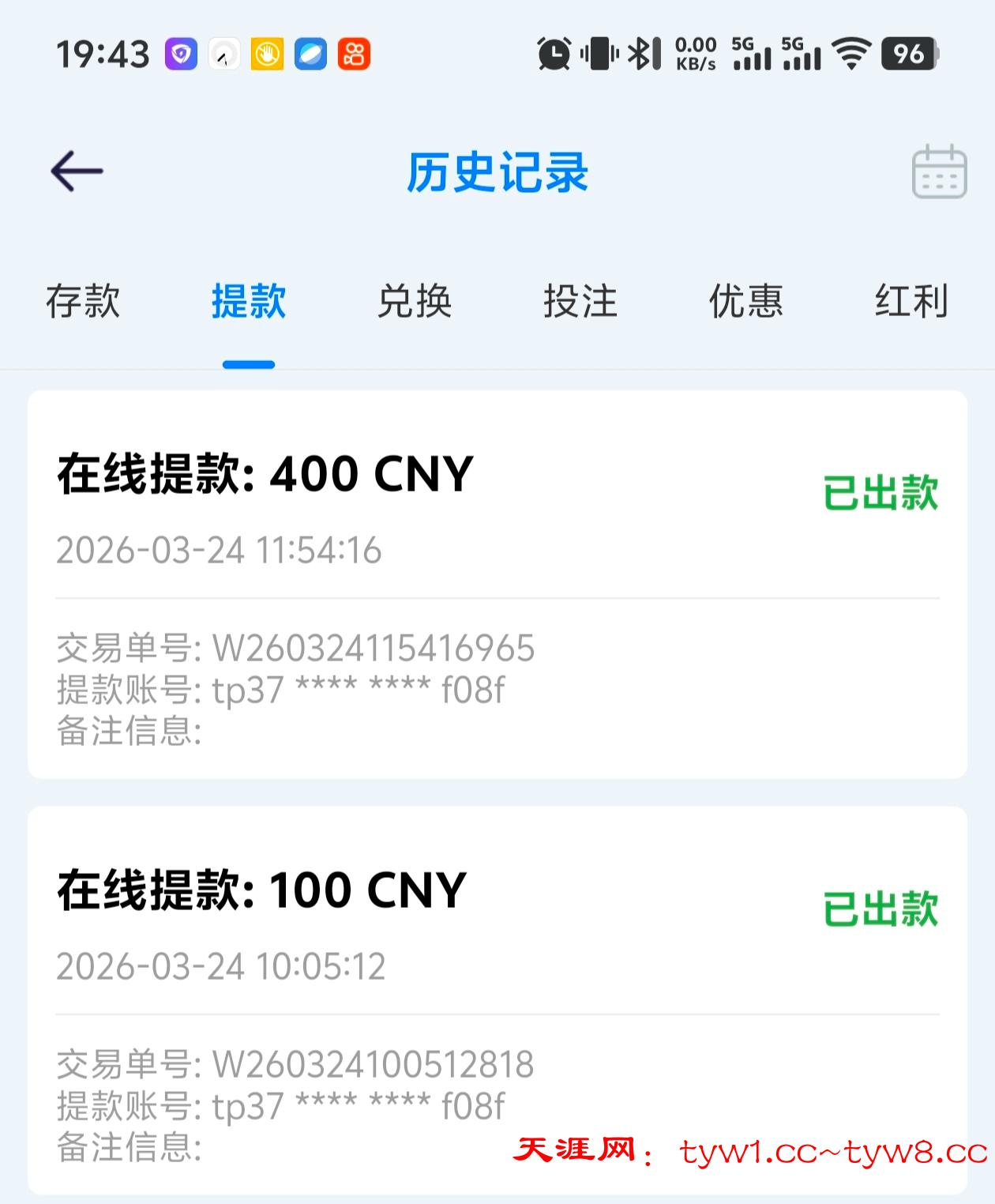The height and width of the screenshot is (1204, 995).
Task: Go back using the arrow icon
Action: [x=77, y=171]
